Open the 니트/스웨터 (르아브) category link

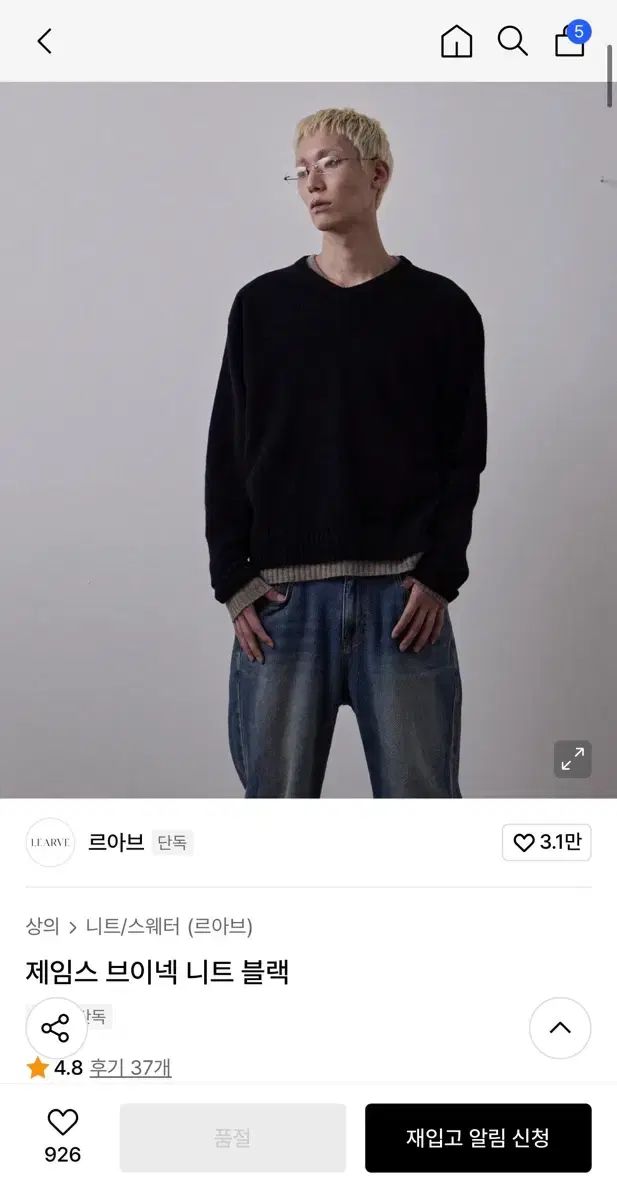tap(169, 926)
